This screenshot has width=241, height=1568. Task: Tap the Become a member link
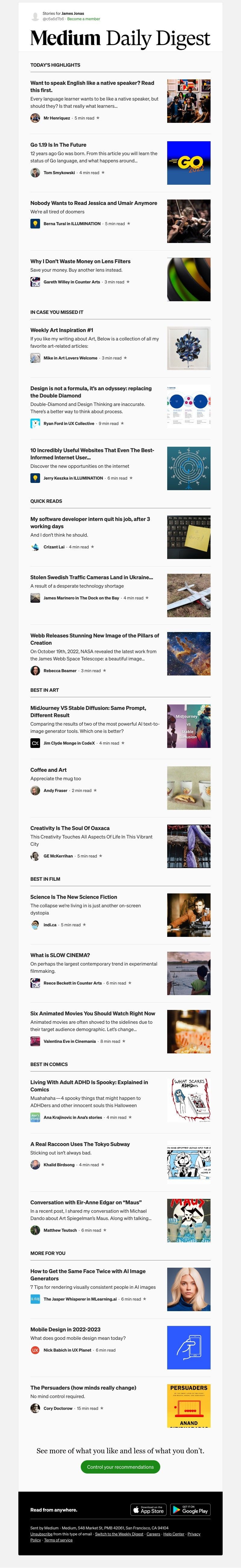tap(83, 19)
